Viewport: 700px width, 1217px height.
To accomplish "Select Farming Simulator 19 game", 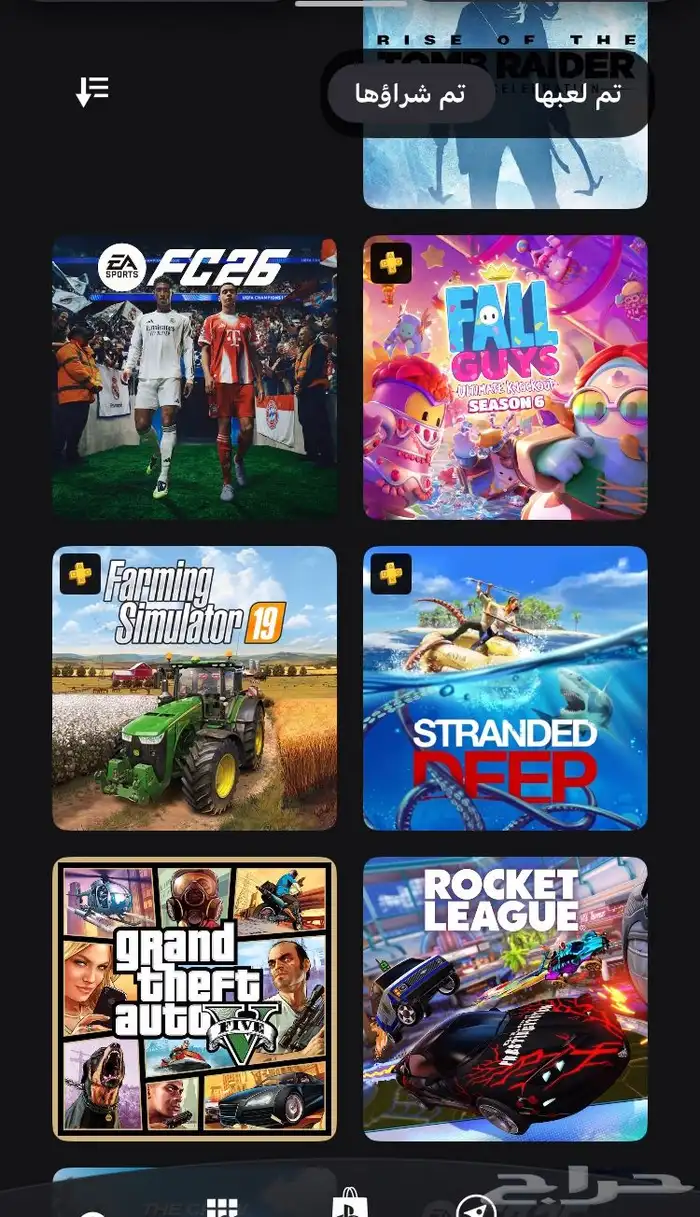I will 194,688.
